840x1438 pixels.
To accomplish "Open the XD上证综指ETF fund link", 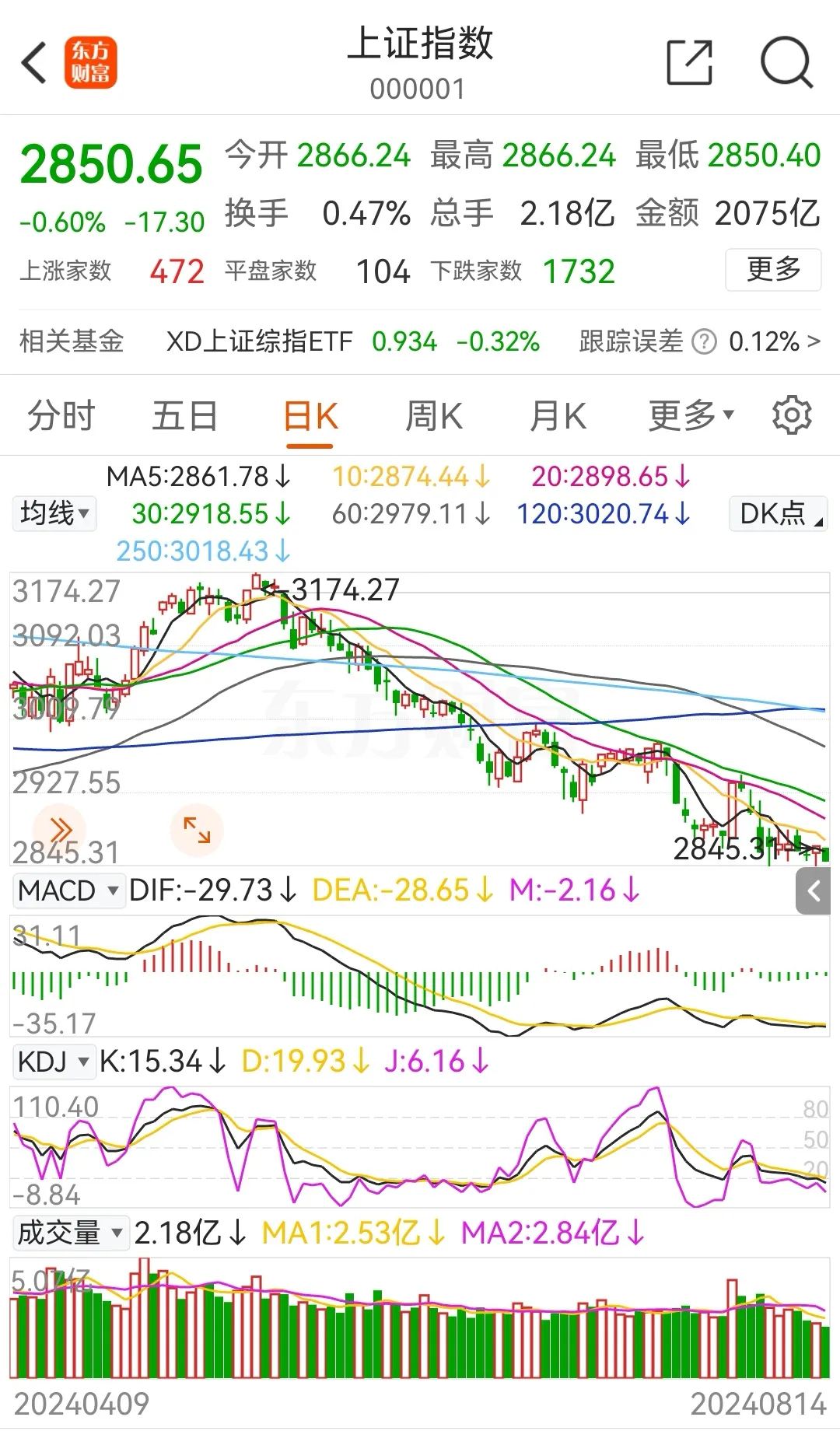I will click(260, 341).
